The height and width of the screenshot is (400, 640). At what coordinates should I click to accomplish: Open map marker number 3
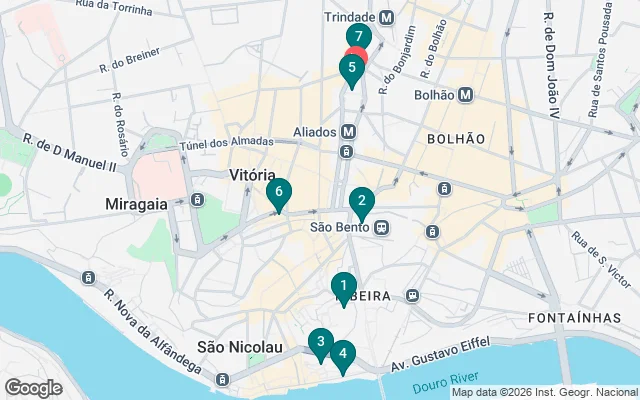coord(320,343)
